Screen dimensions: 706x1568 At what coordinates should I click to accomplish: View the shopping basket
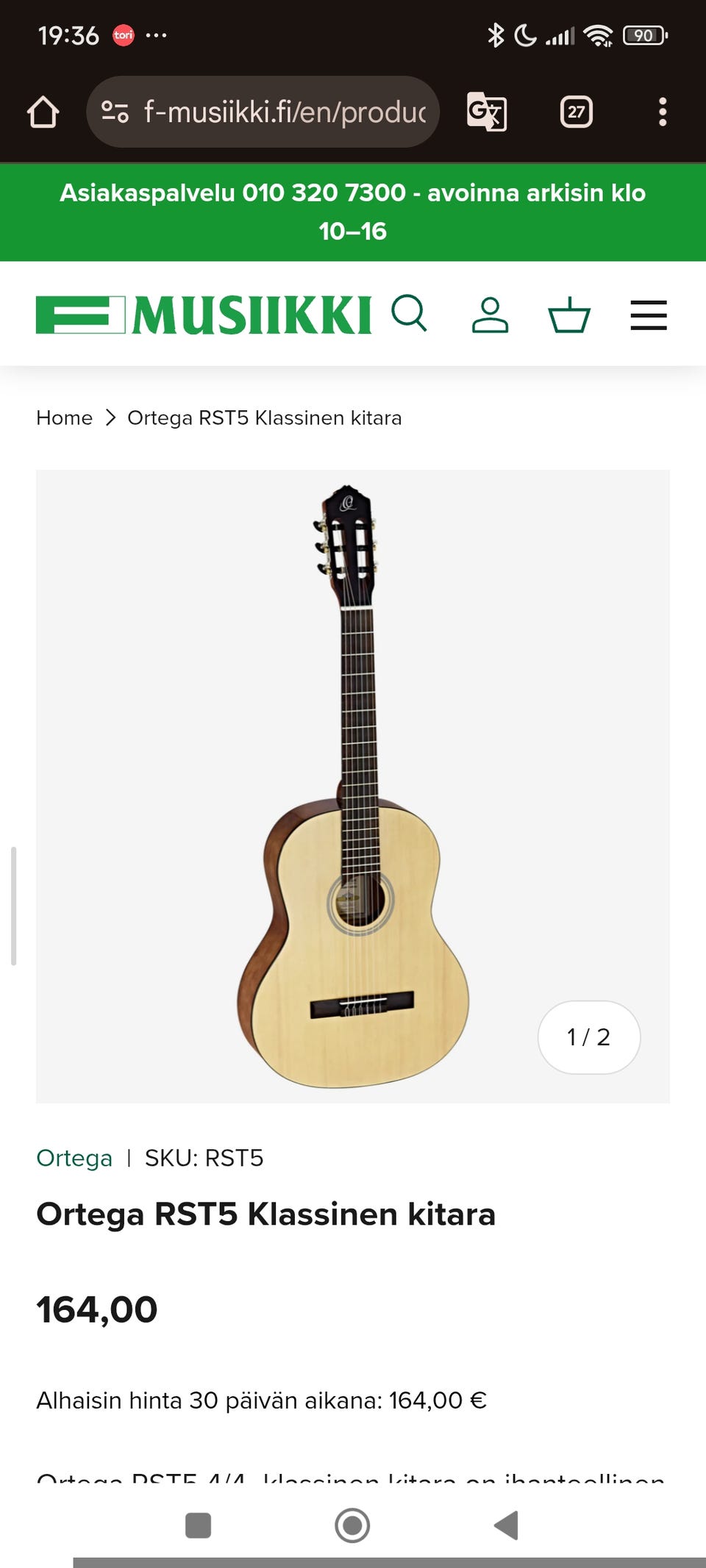click(x=569, y=315)
